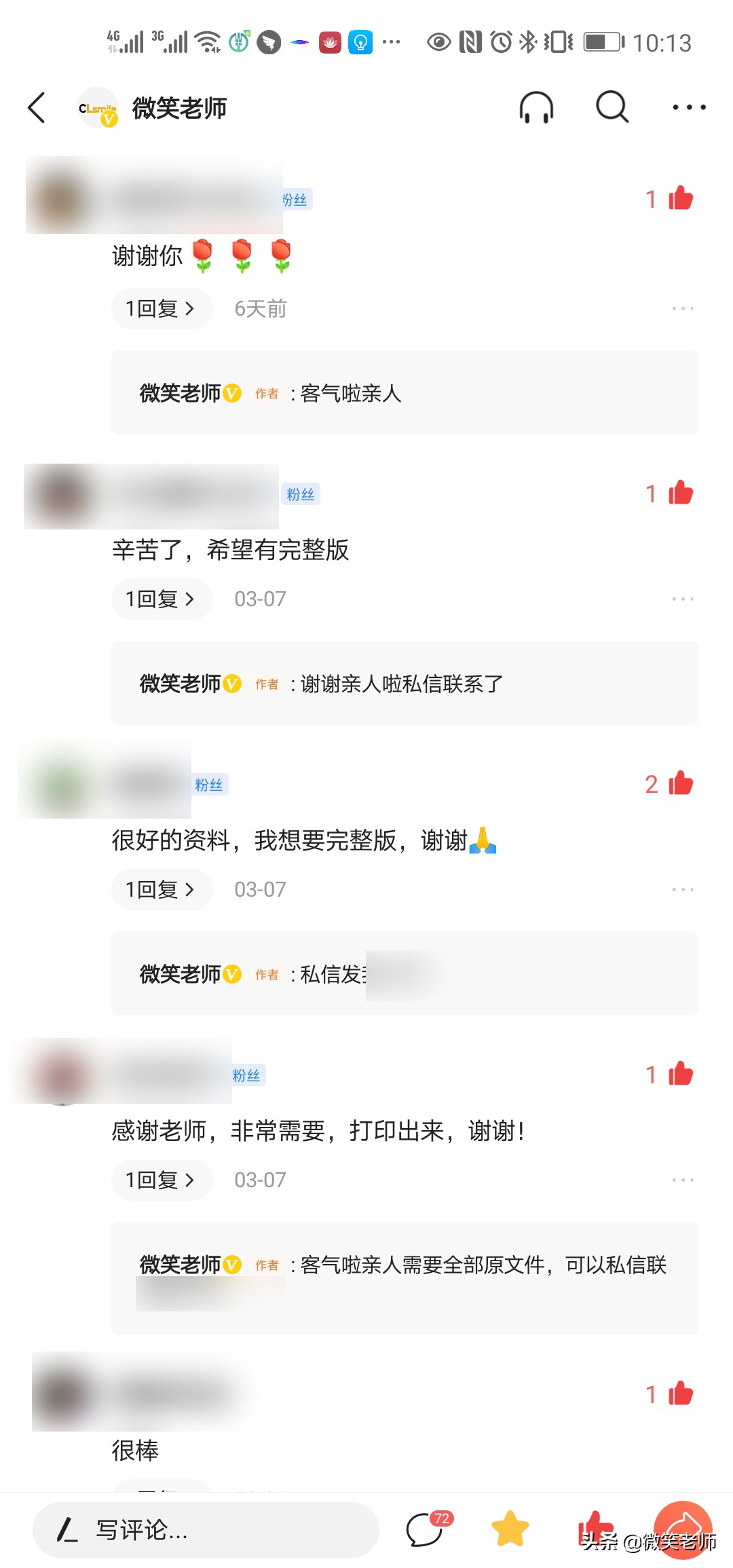Open search from the top bar

pos(611,107)
